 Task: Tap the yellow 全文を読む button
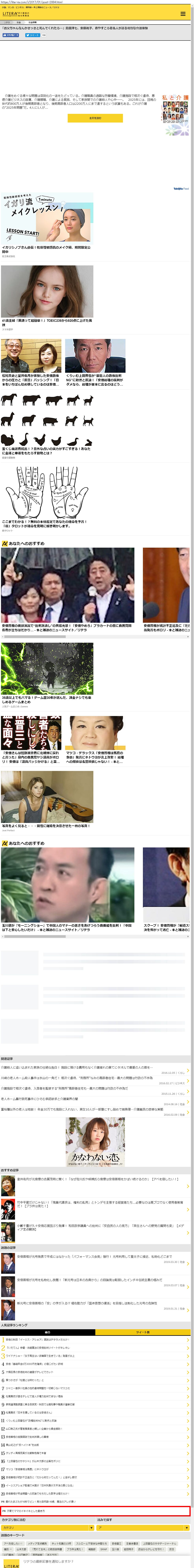(95, 118)
